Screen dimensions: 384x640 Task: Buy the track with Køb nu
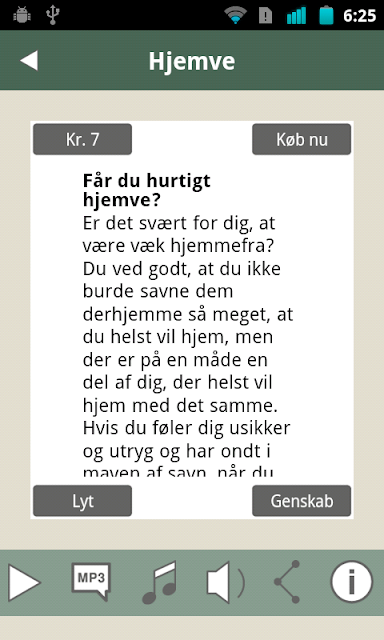302,139
